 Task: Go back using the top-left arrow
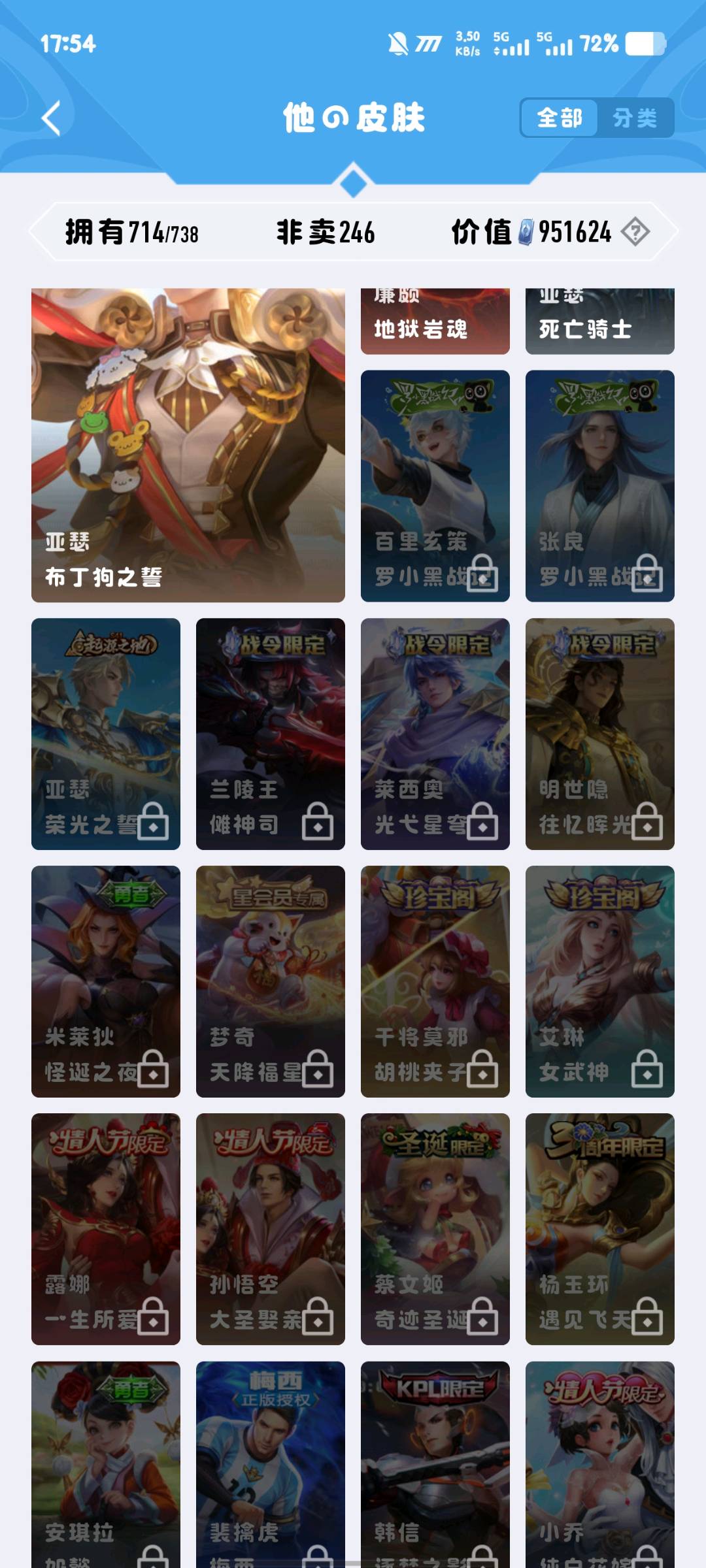click(x=51, y=118)
